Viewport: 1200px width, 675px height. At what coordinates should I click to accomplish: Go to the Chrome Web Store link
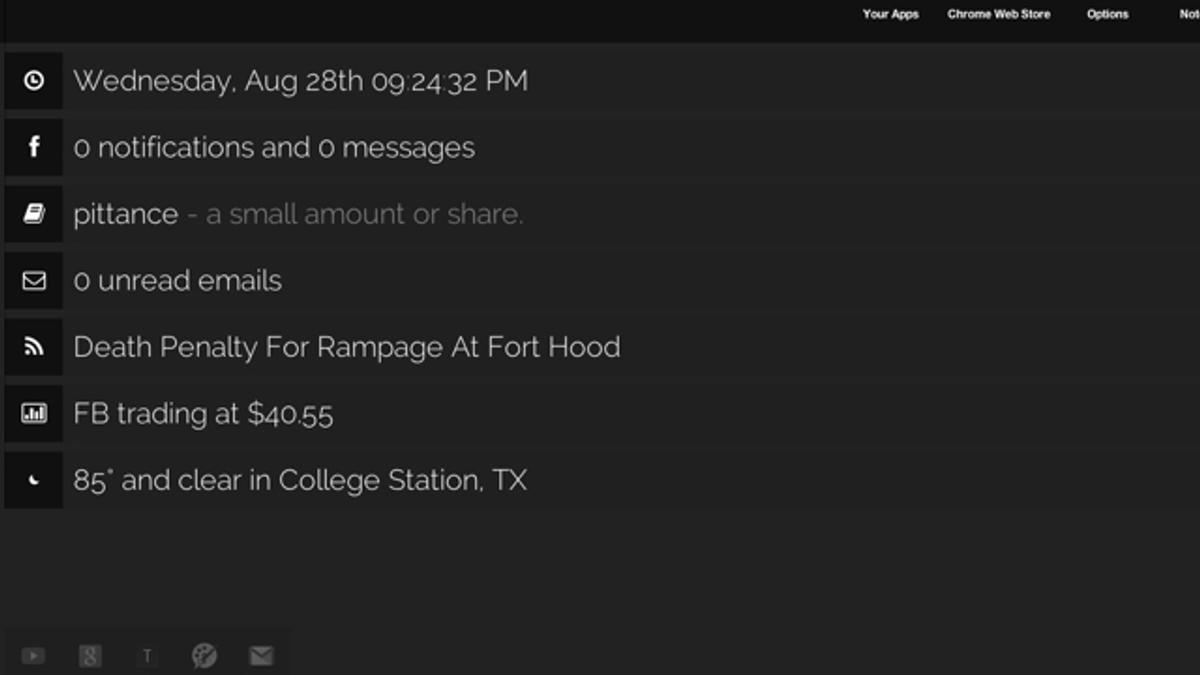pyautogui.click(x=998, y=14)
